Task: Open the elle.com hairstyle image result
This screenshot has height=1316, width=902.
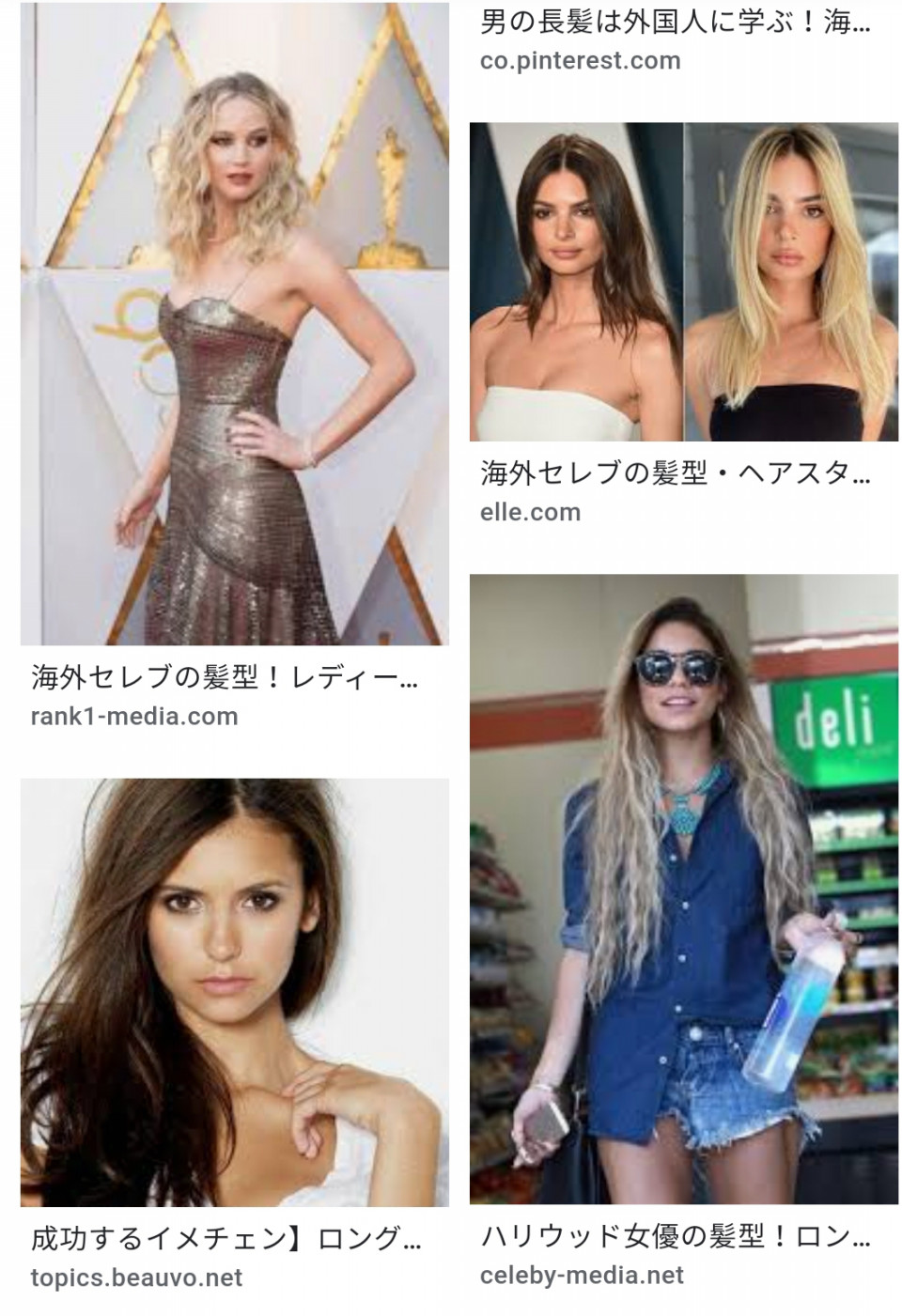Action: tap(683, 282)
